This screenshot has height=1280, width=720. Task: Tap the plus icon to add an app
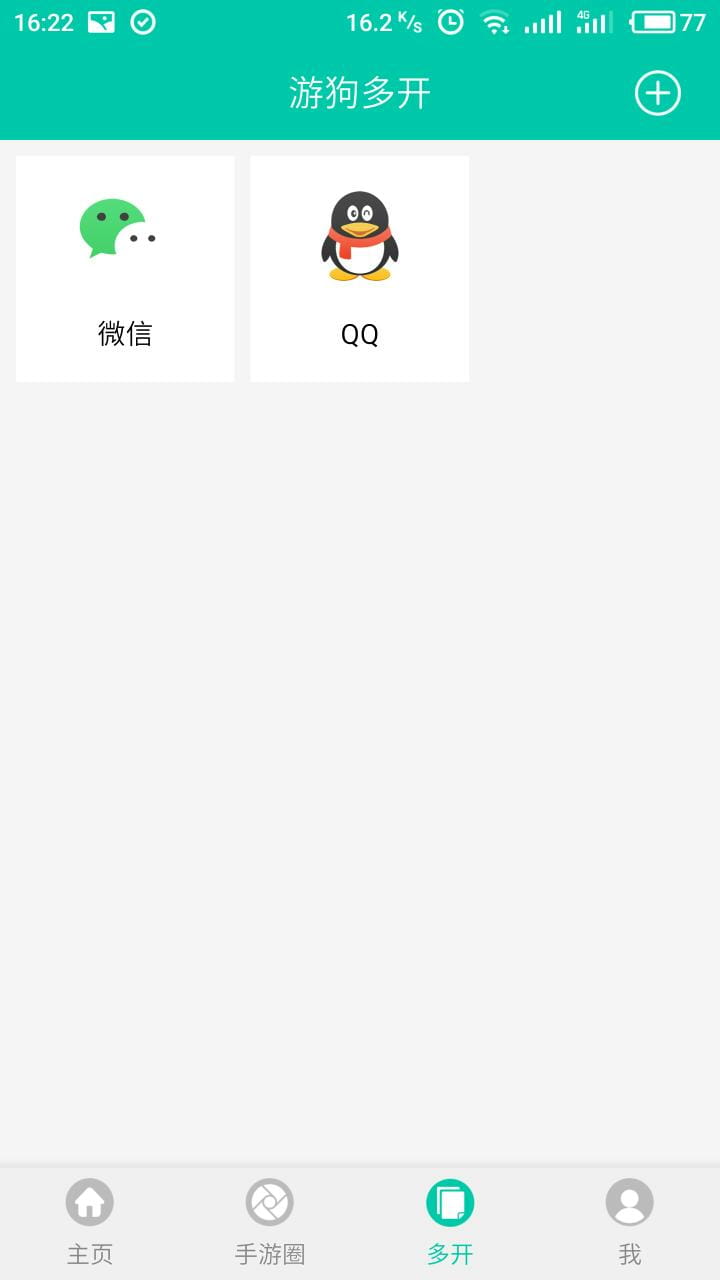(x=657, y=93)
